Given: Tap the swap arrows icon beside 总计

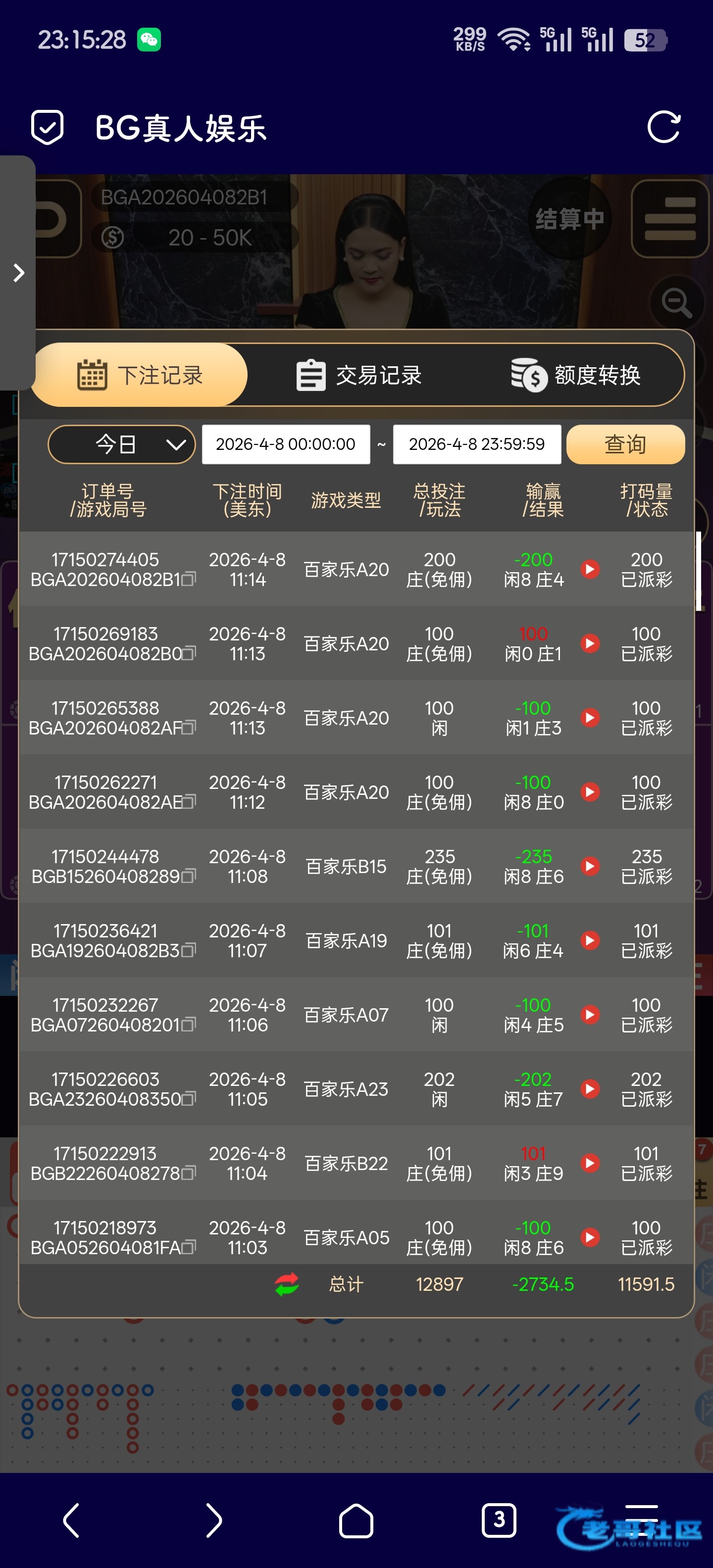Looking at the screenshot, I should point(287,1284).
